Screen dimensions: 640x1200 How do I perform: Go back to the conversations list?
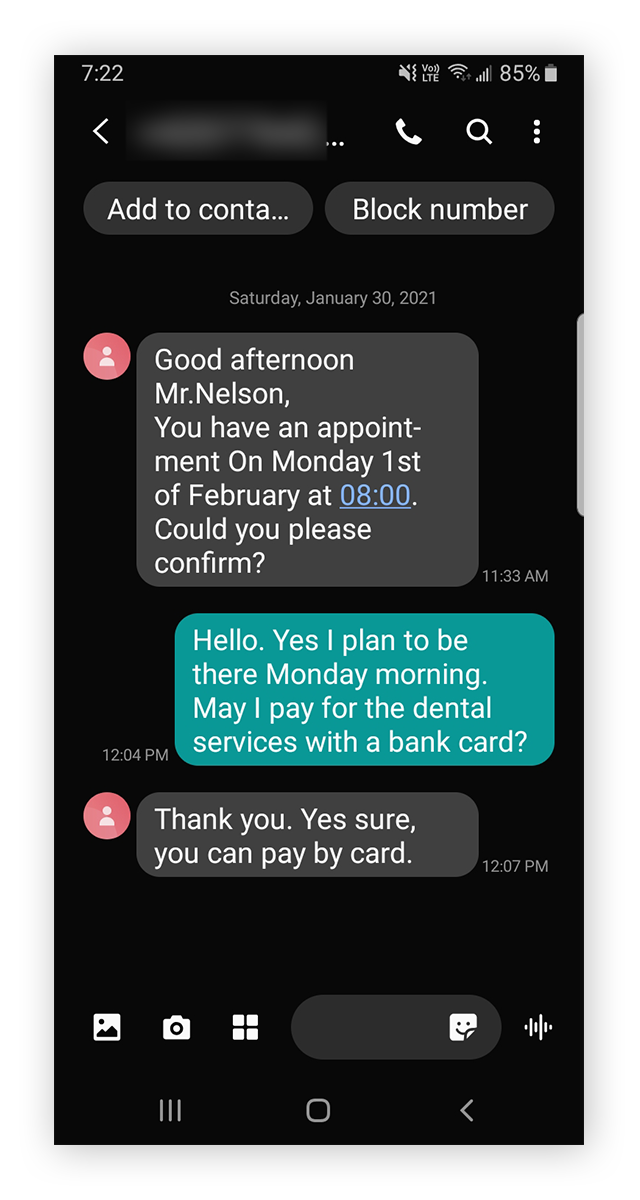(x=101, y=131)
